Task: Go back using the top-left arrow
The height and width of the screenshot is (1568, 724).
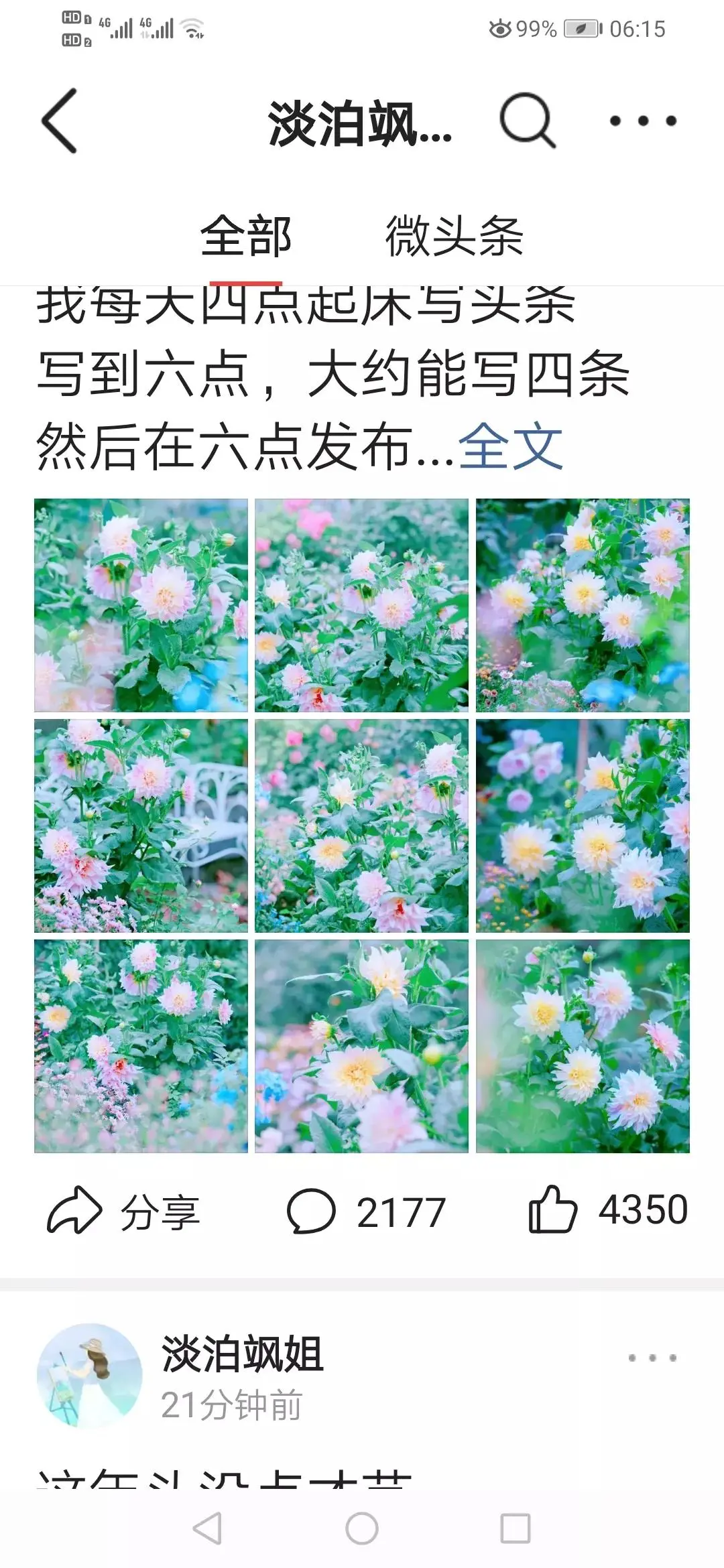Action: [59, 121]
